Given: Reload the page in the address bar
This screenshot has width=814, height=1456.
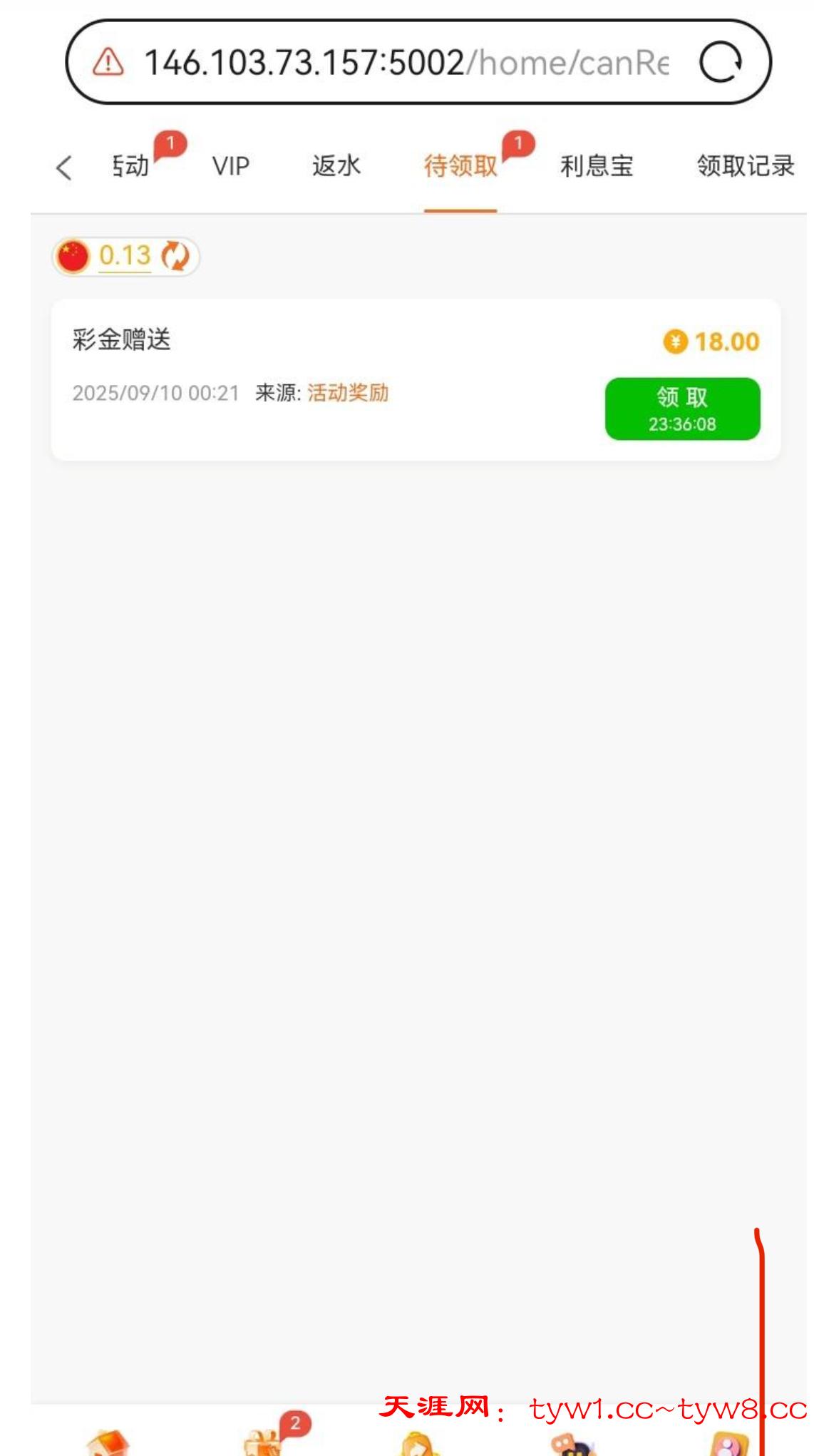Looking at the screenshot, I should click(721, 63).
